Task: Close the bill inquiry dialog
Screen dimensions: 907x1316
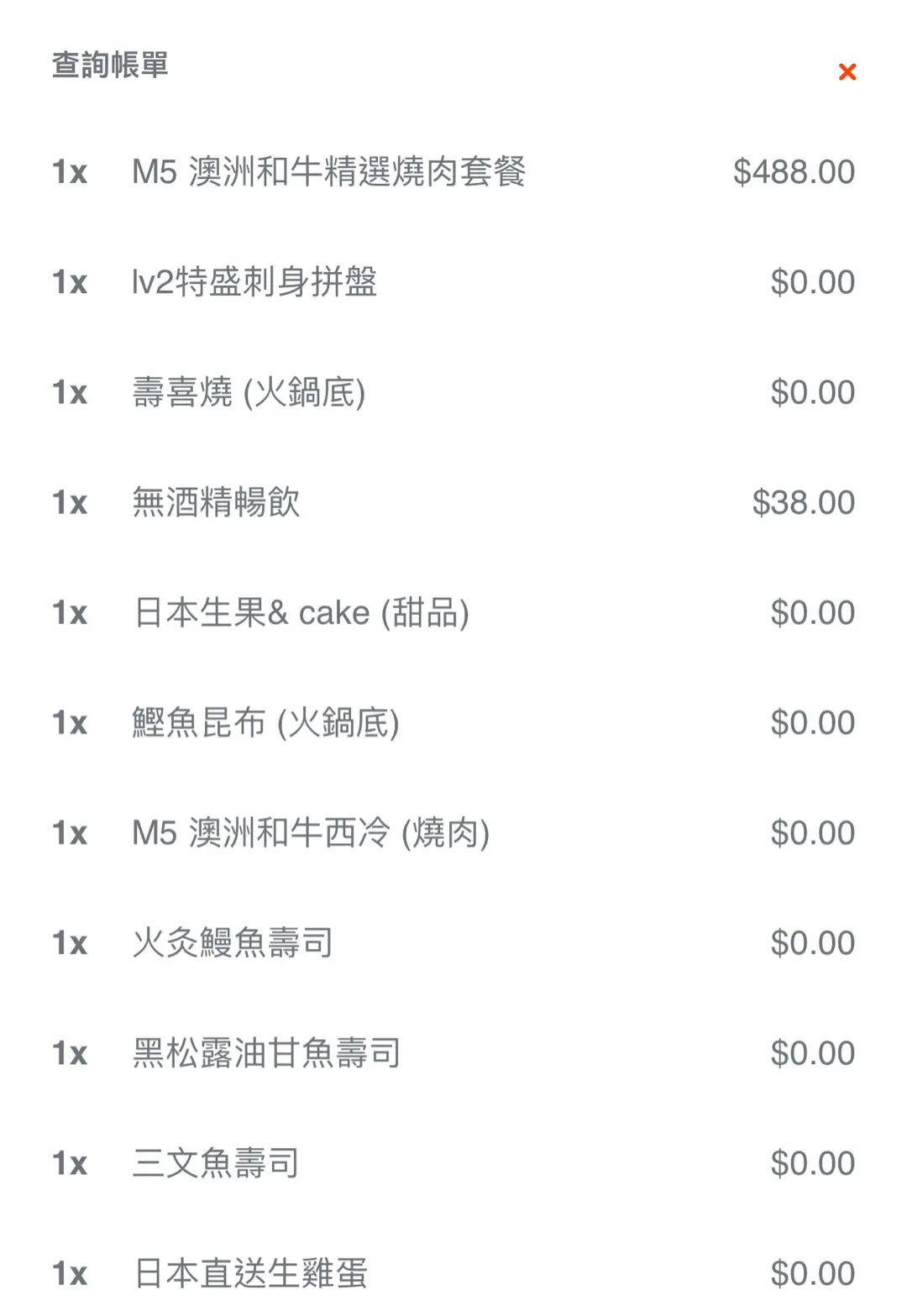Action: (847, 72)
